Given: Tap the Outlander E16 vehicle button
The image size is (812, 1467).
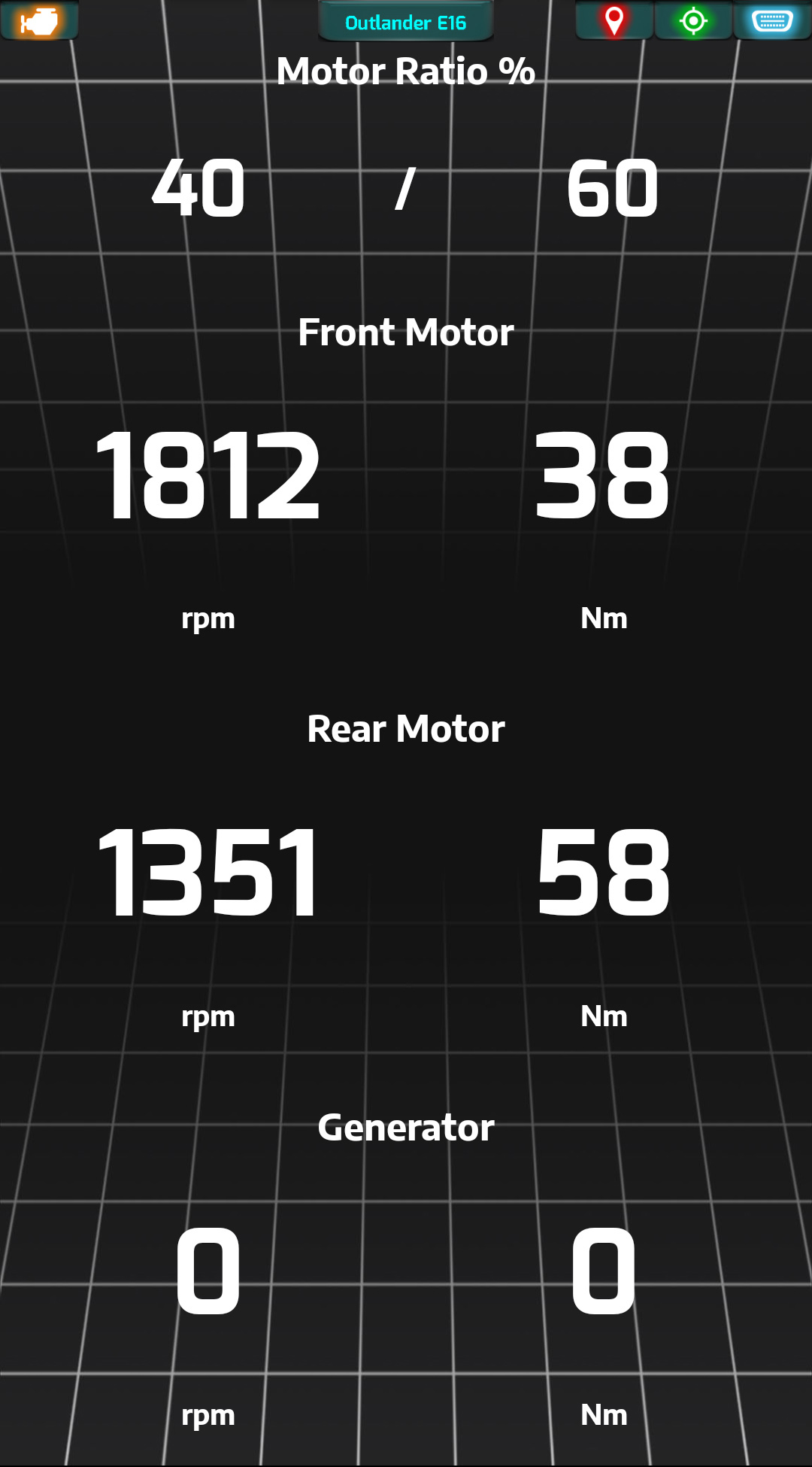Looking at the screenshot, I should pos(405,23).
